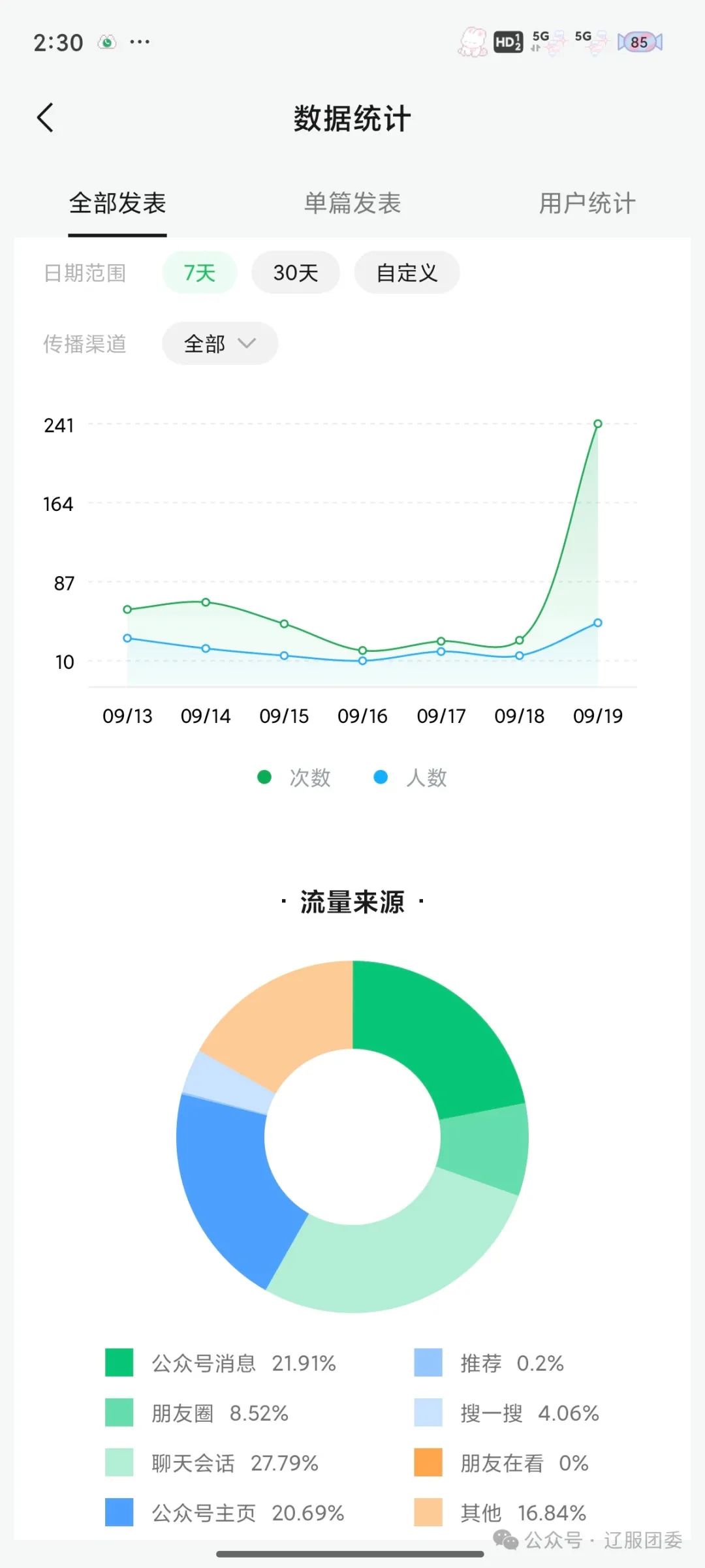The width and height of the screenshot is (705, 1568).
Task: Tap 自定义 to pick a custom date range
Action: pyautogui.click(x=407, y=273)
